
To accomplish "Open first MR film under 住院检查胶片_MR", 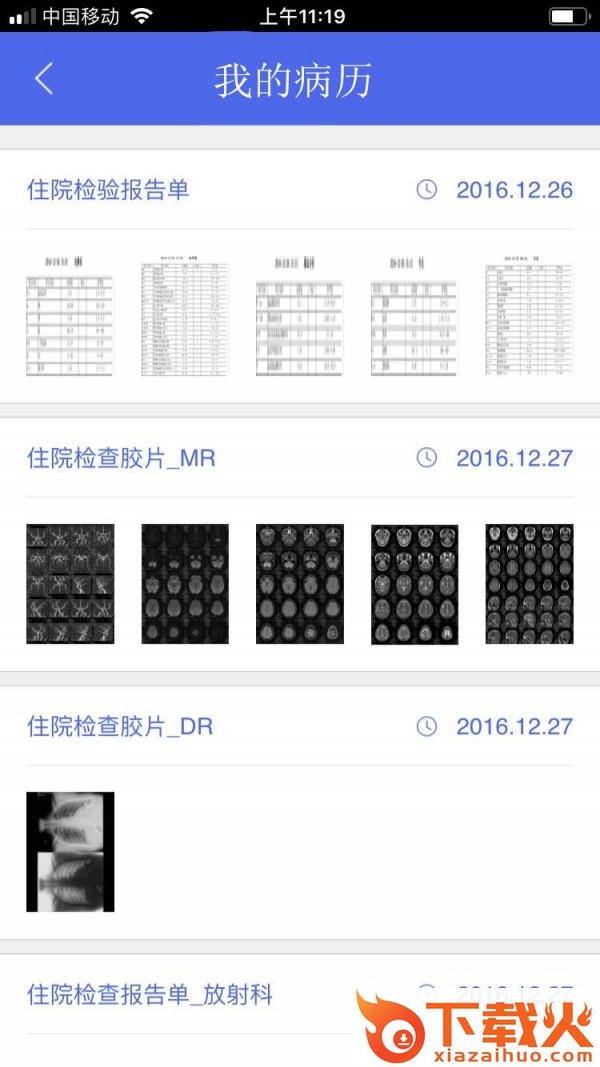I will (x=70, y=584).
